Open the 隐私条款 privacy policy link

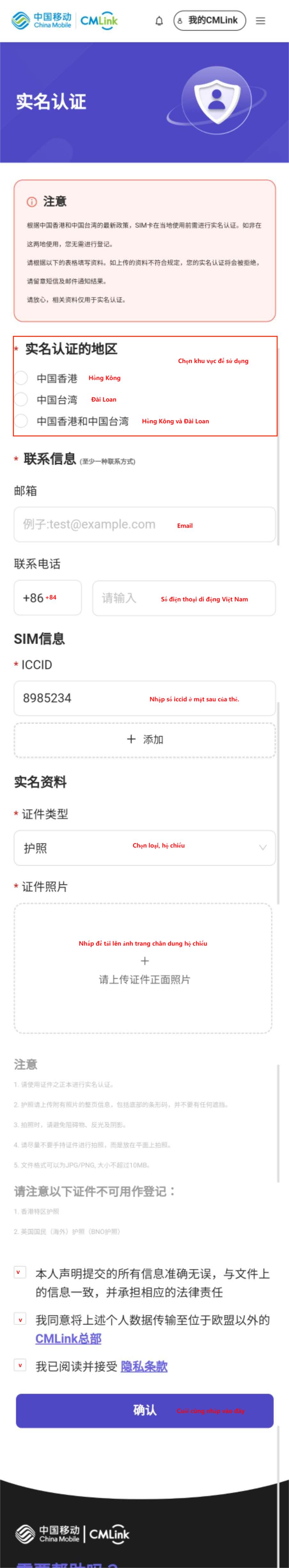[144, 1367]
